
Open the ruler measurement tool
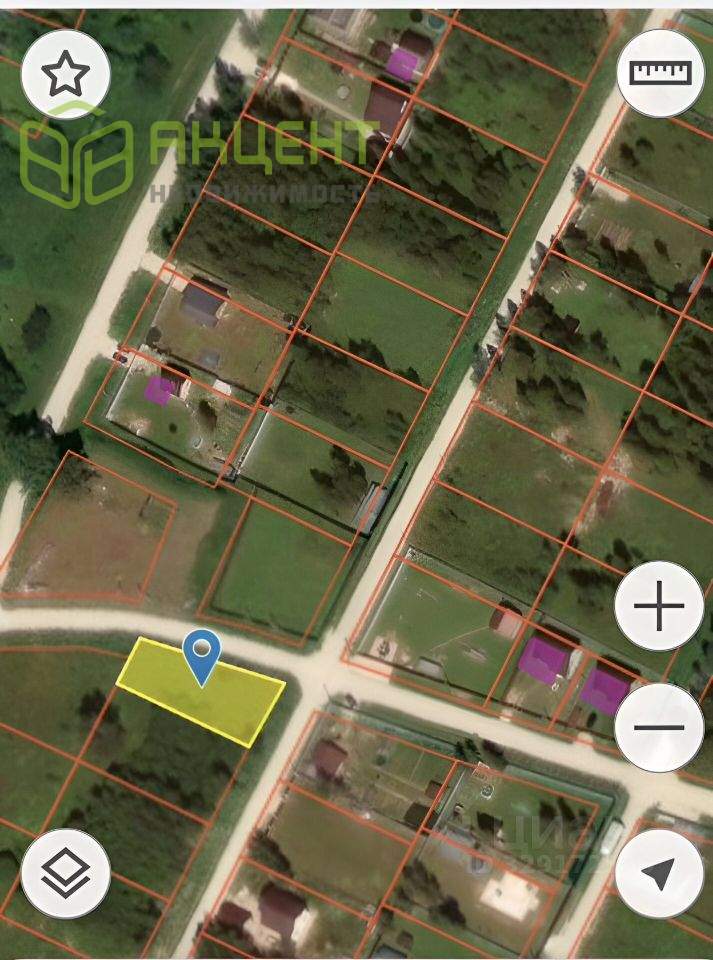coord(661,73)
